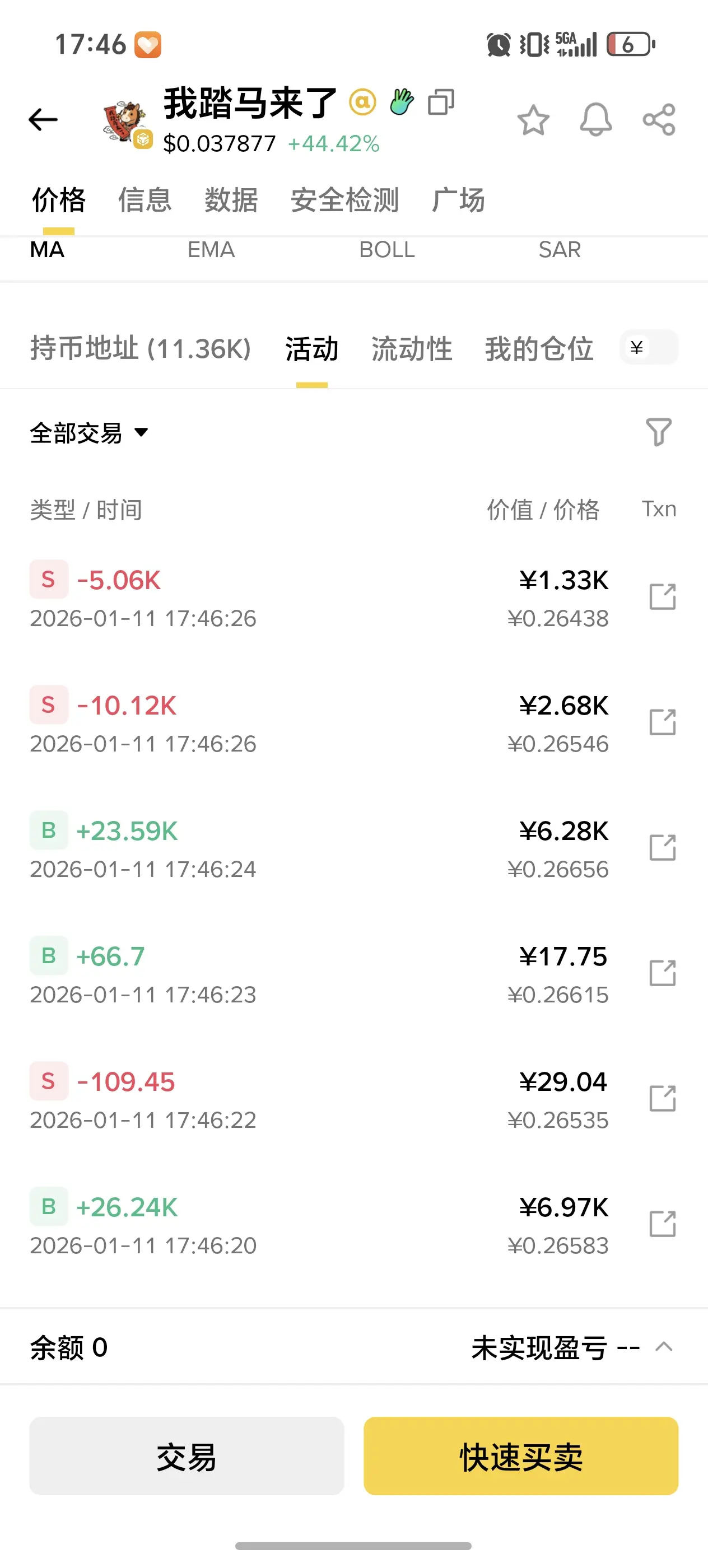Switch to the 流动性 tab
The height and width of the screenshot is (1568, 708).
(412, 349)
